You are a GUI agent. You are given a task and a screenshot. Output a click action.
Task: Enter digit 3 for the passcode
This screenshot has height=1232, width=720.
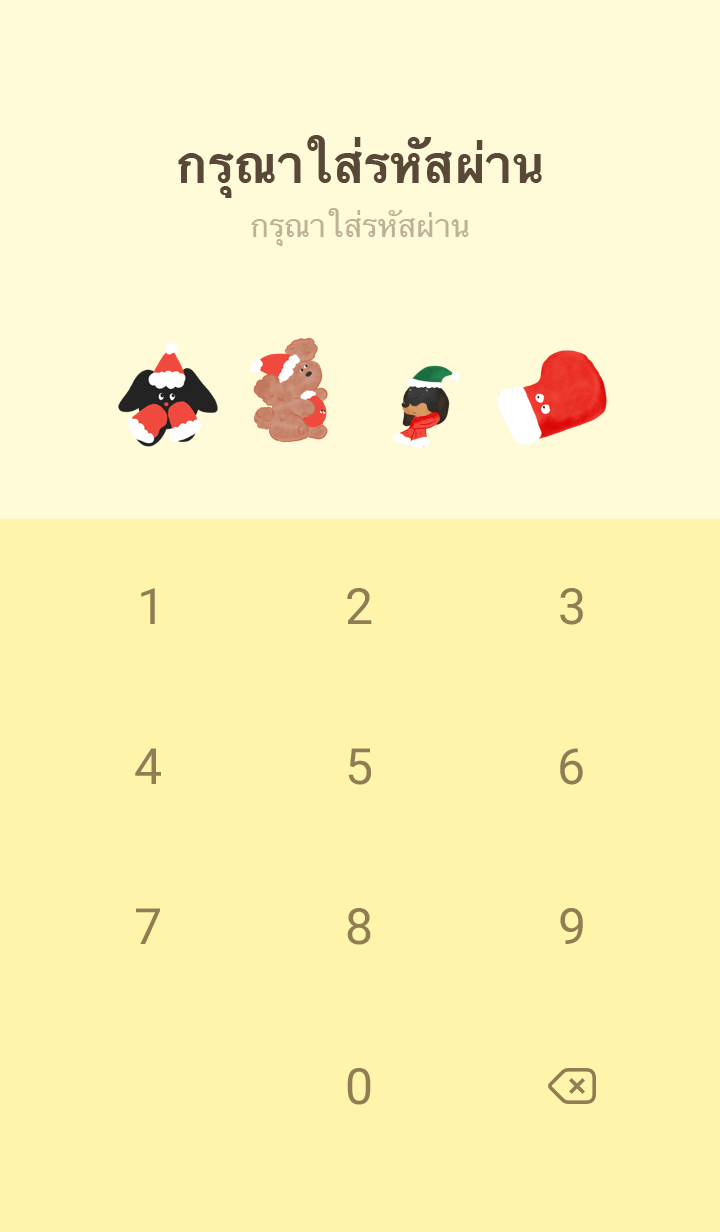pos(571,607)
